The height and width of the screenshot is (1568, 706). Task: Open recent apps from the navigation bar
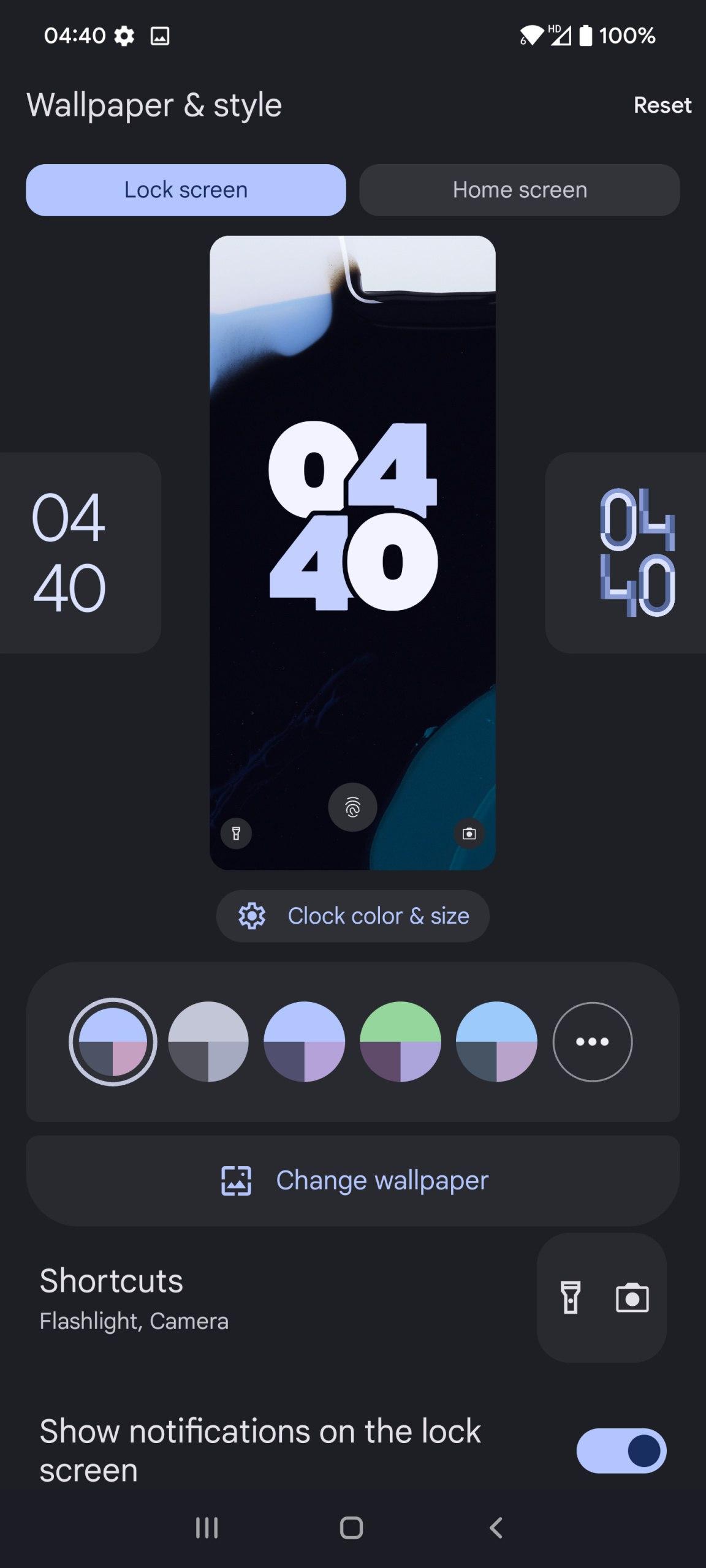[207, 1528]
